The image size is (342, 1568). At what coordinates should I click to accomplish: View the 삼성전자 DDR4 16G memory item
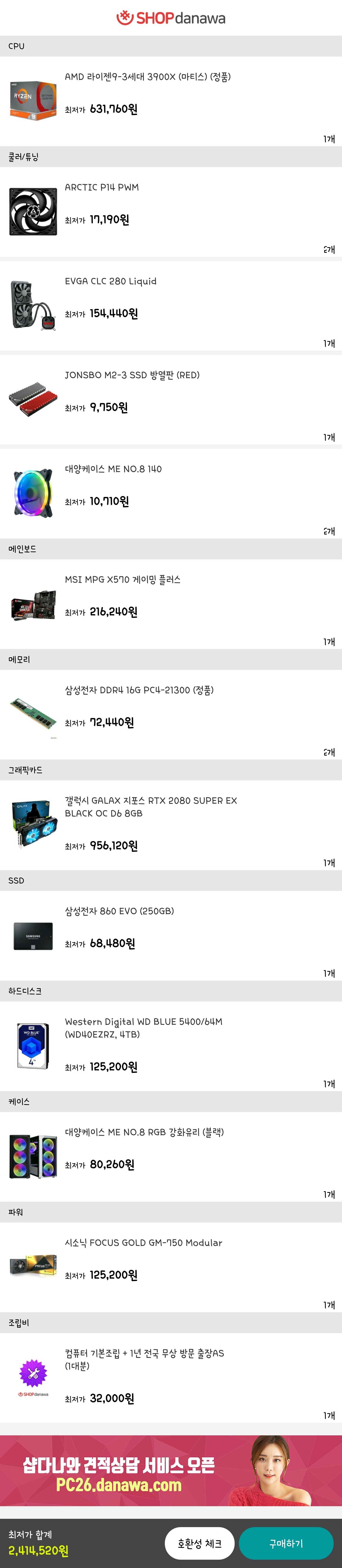[x=139, y=690]
